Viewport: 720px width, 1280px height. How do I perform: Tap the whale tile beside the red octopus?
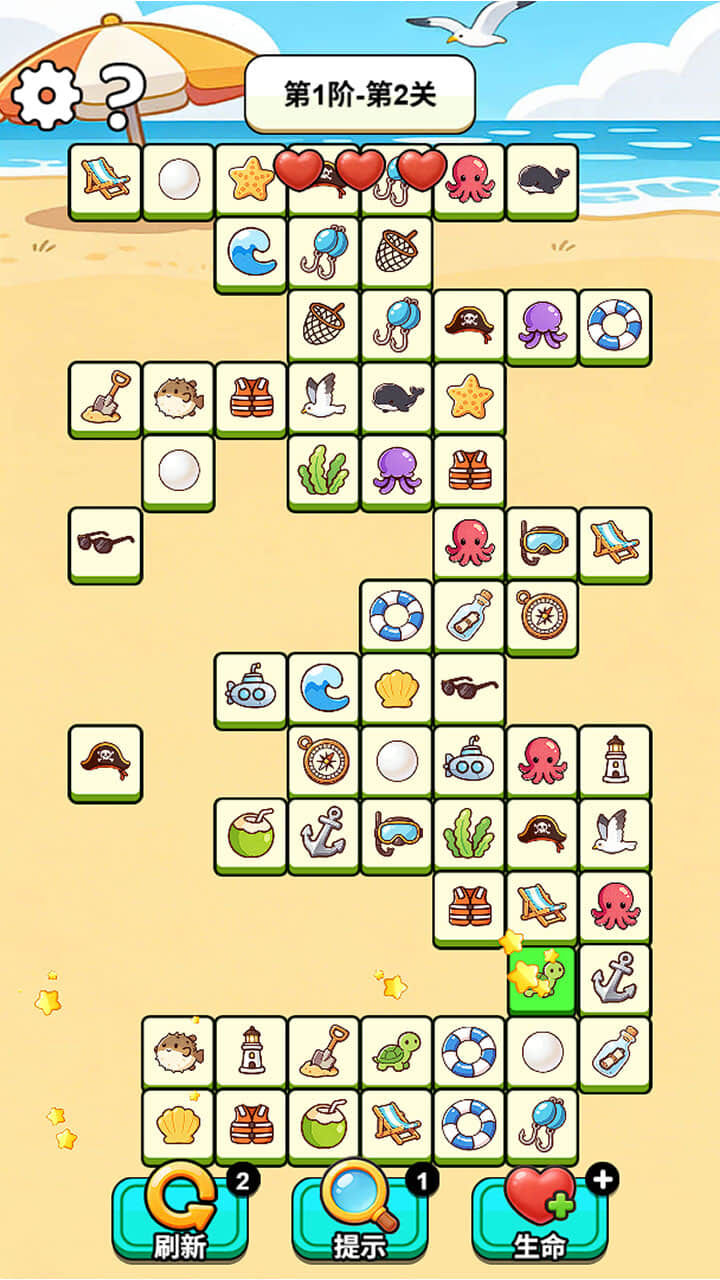542,180
